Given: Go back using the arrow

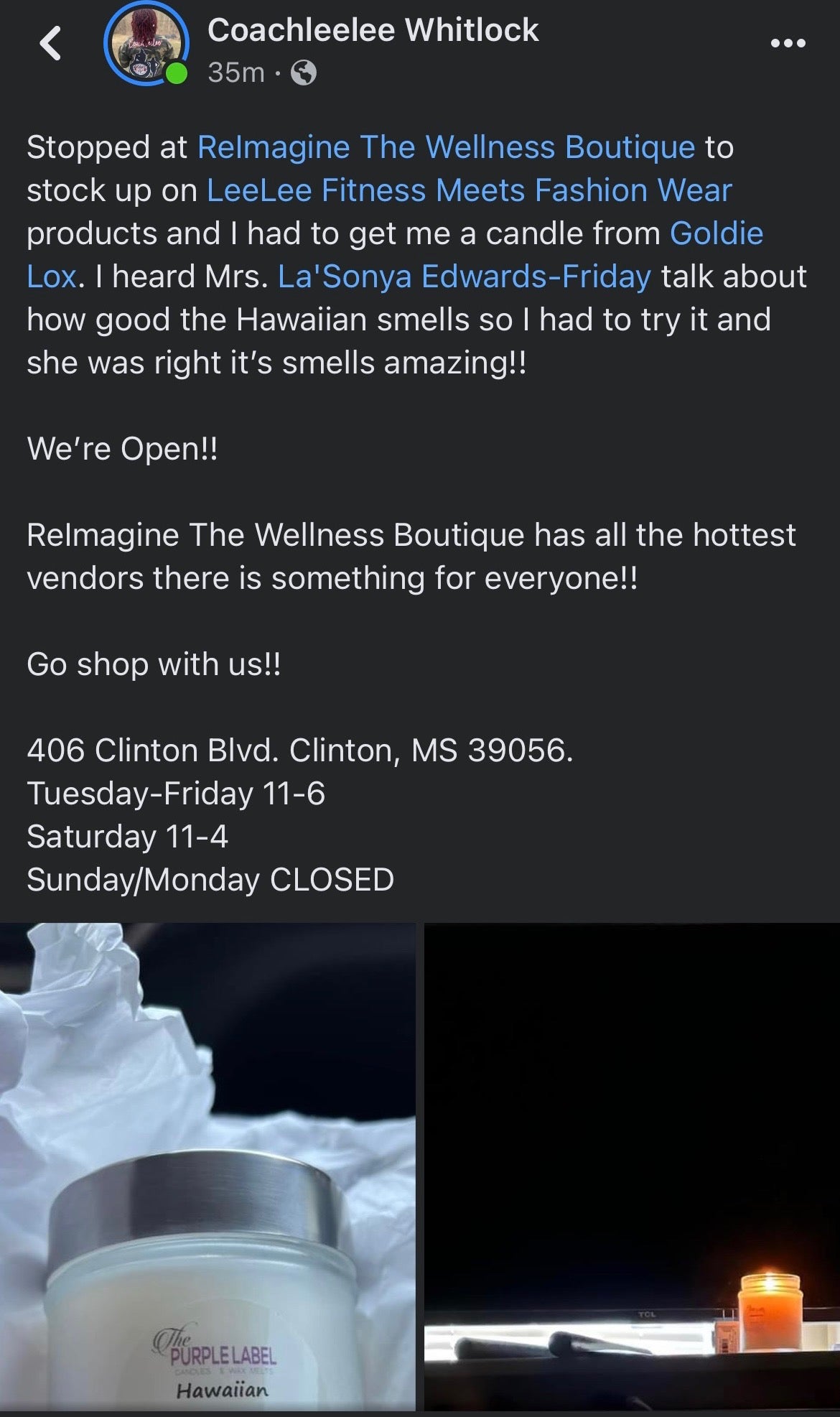Looking at the screenshot, I should 50,44.
